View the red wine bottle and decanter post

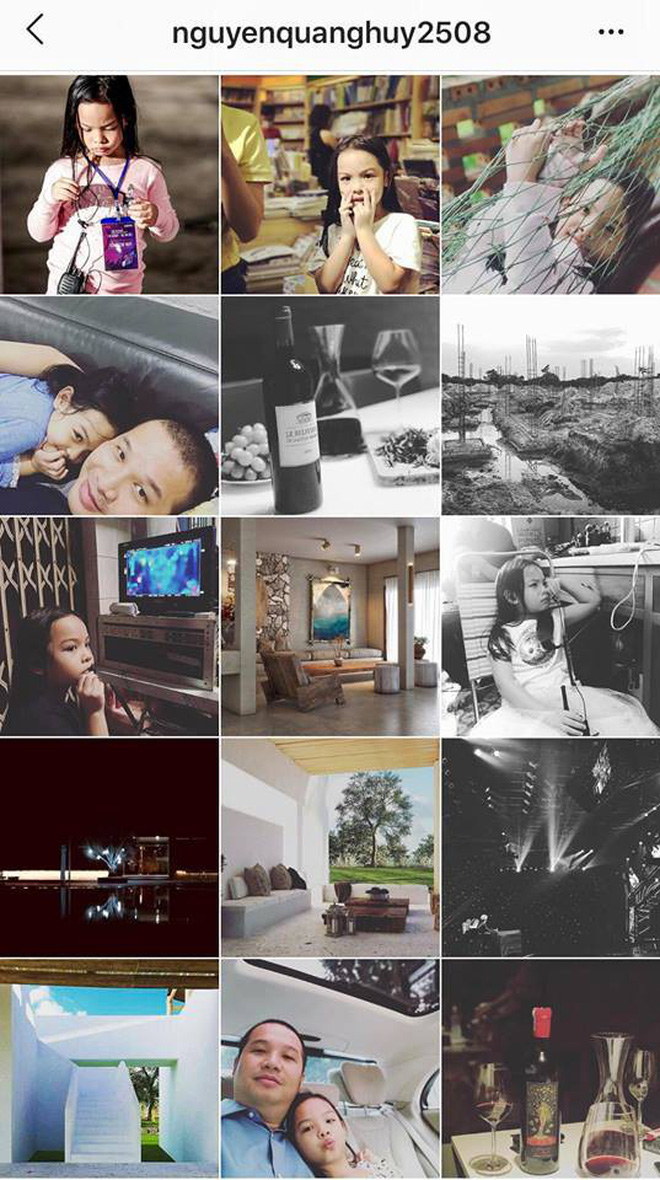[x=551, y=1068]
